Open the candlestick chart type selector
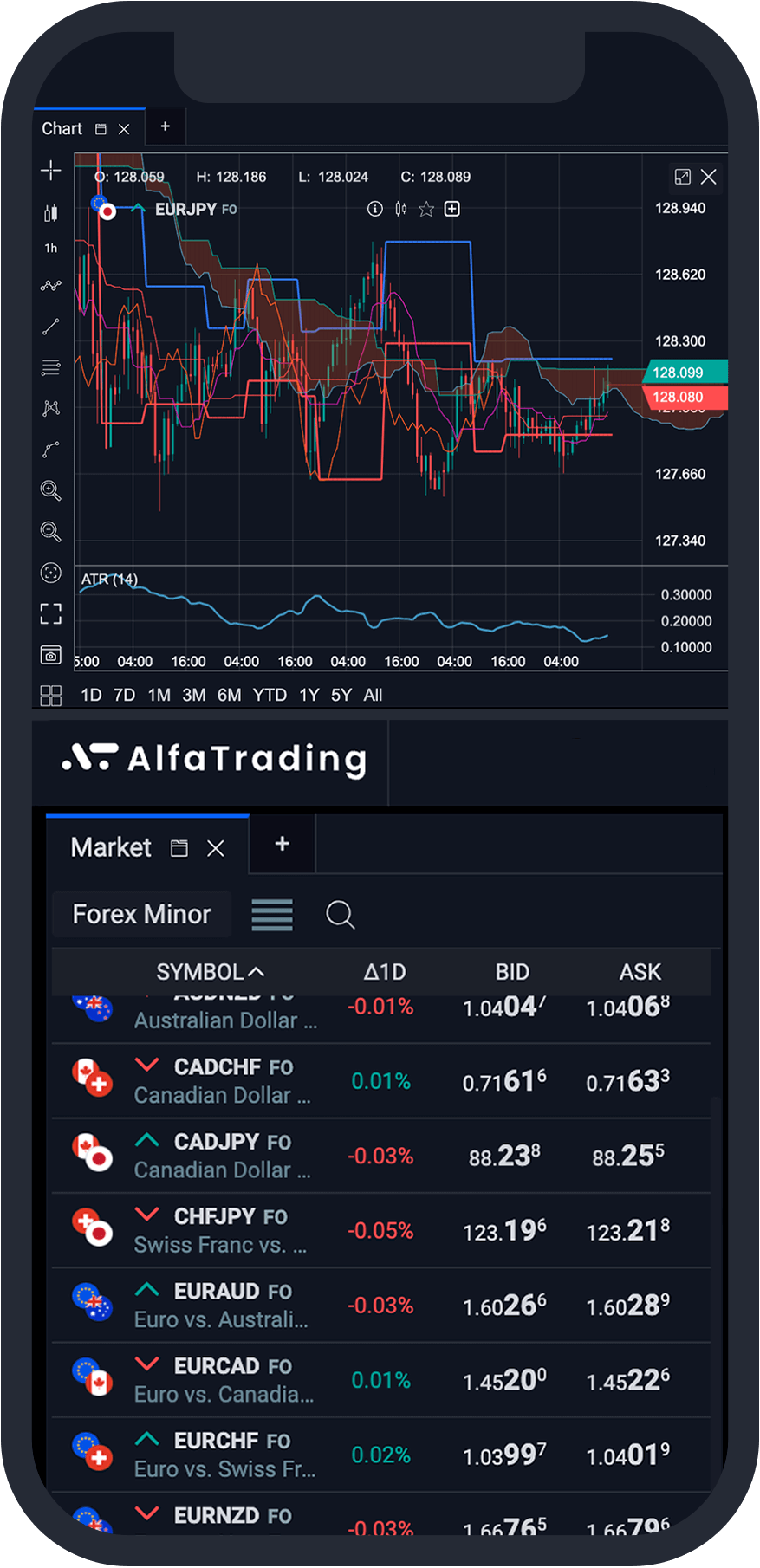This screenshot has width=760, height=1568. 51,211
